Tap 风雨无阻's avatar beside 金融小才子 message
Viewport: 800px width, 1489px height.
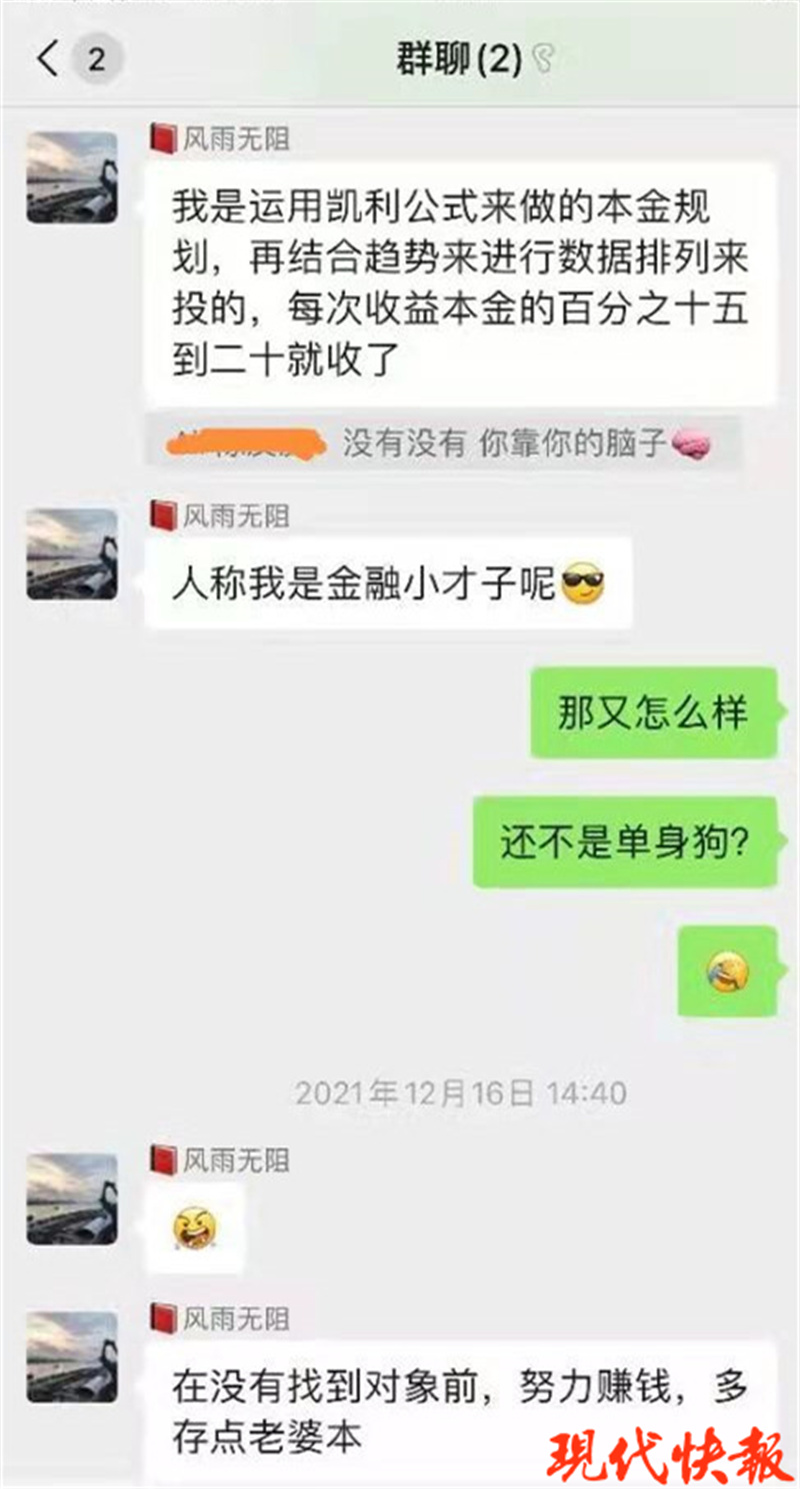tap(72, 554)
